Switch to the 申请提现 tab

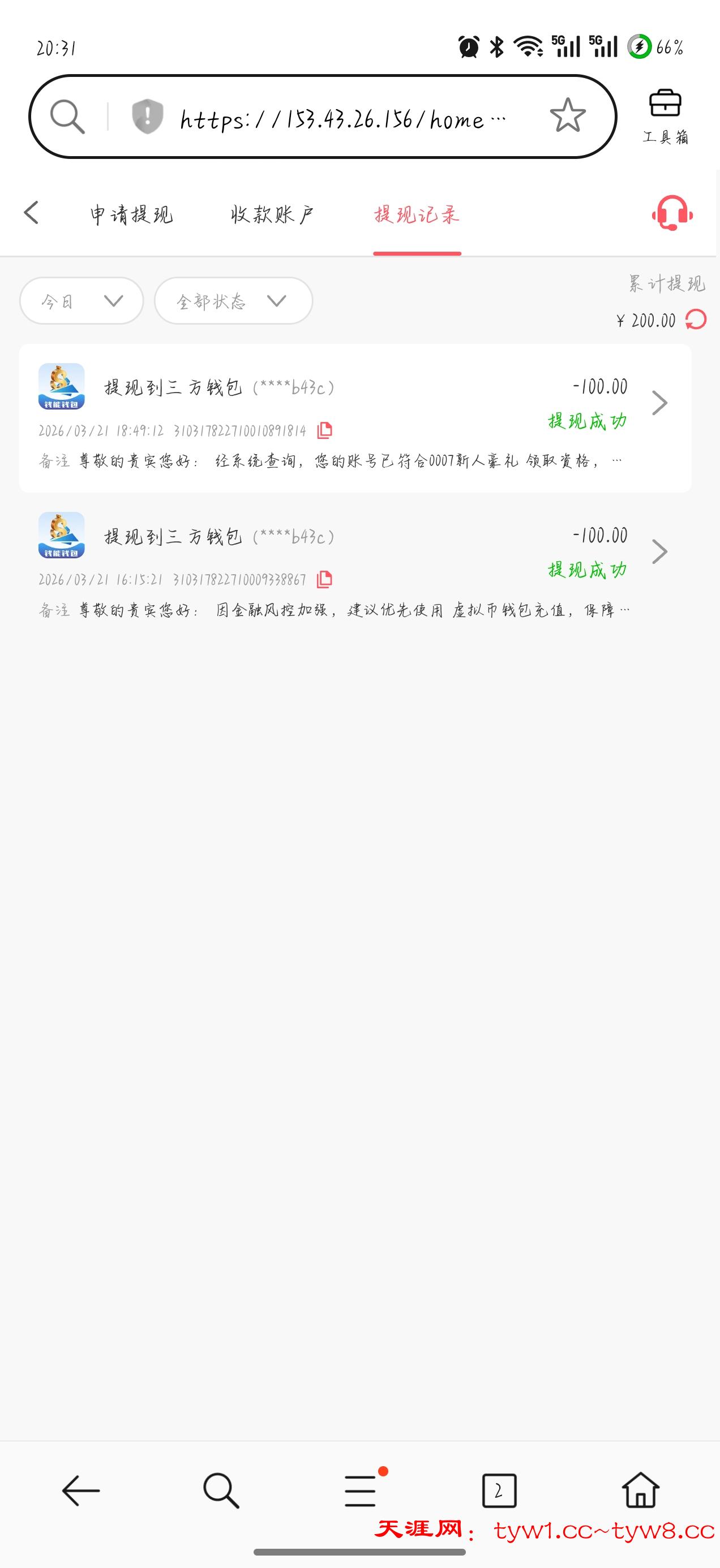point(131,214)
